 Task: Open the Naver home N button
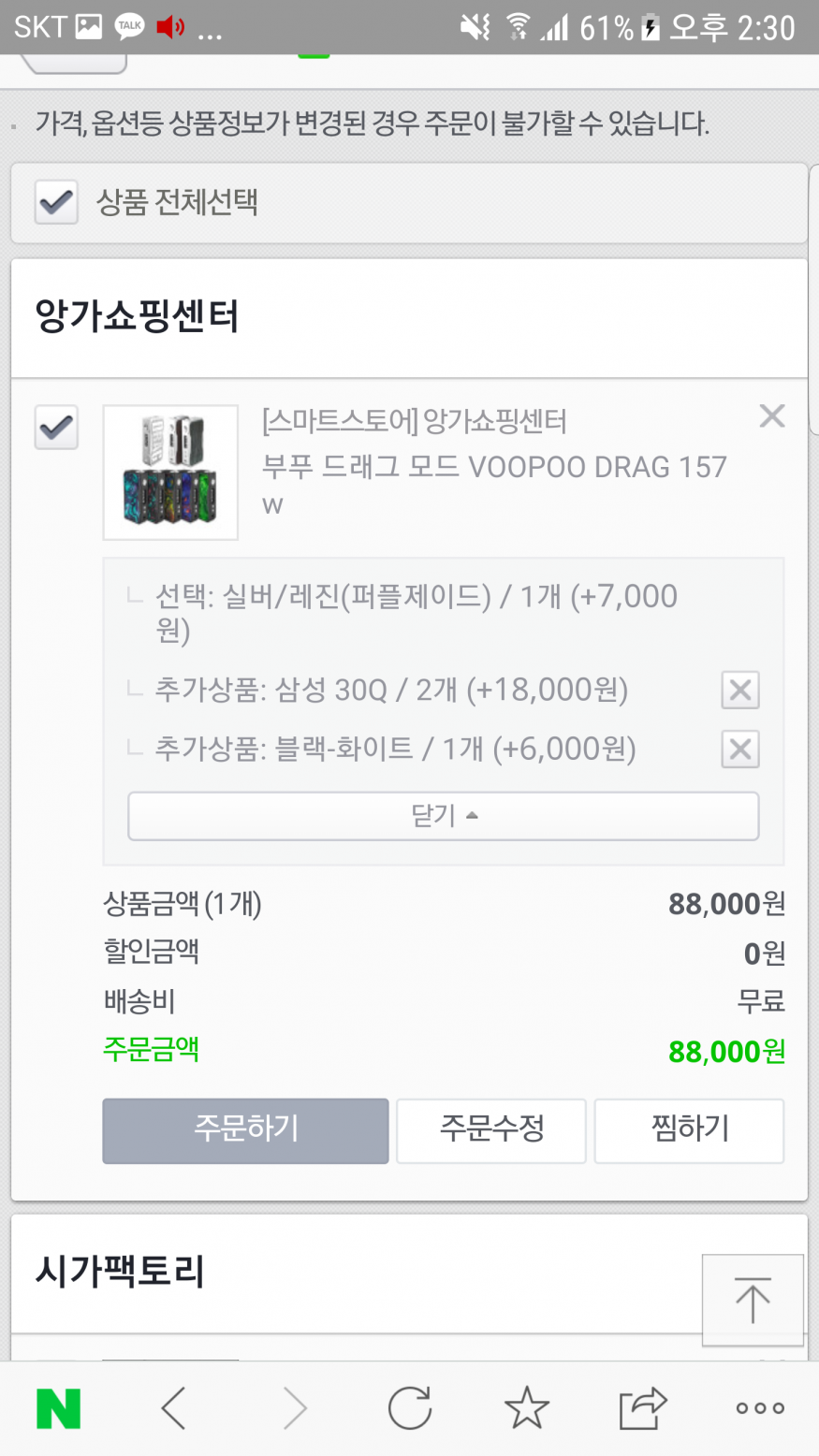[x=58, y=1408]
